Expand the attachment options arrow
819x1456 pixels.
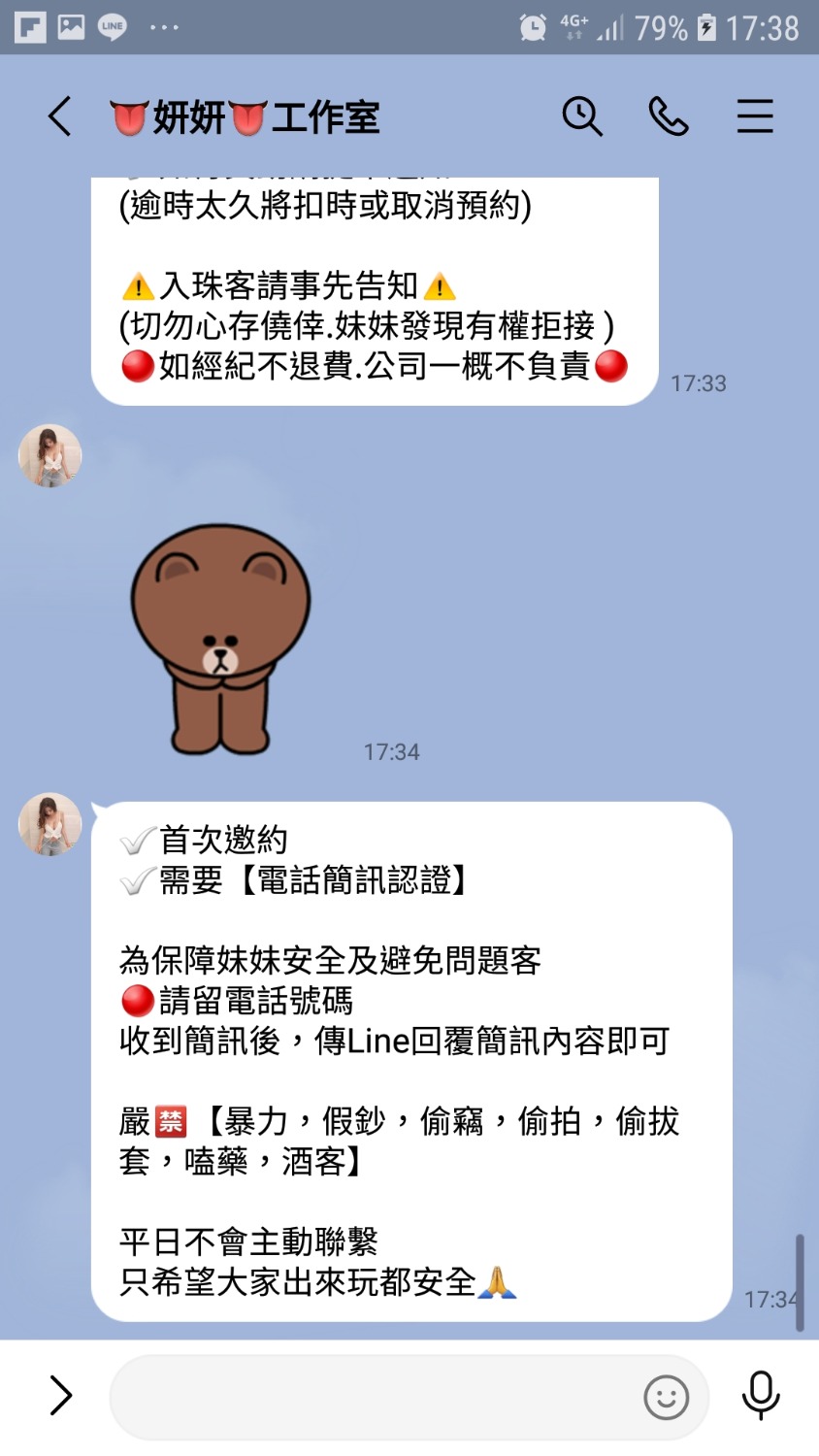[x=61, y=1396]
